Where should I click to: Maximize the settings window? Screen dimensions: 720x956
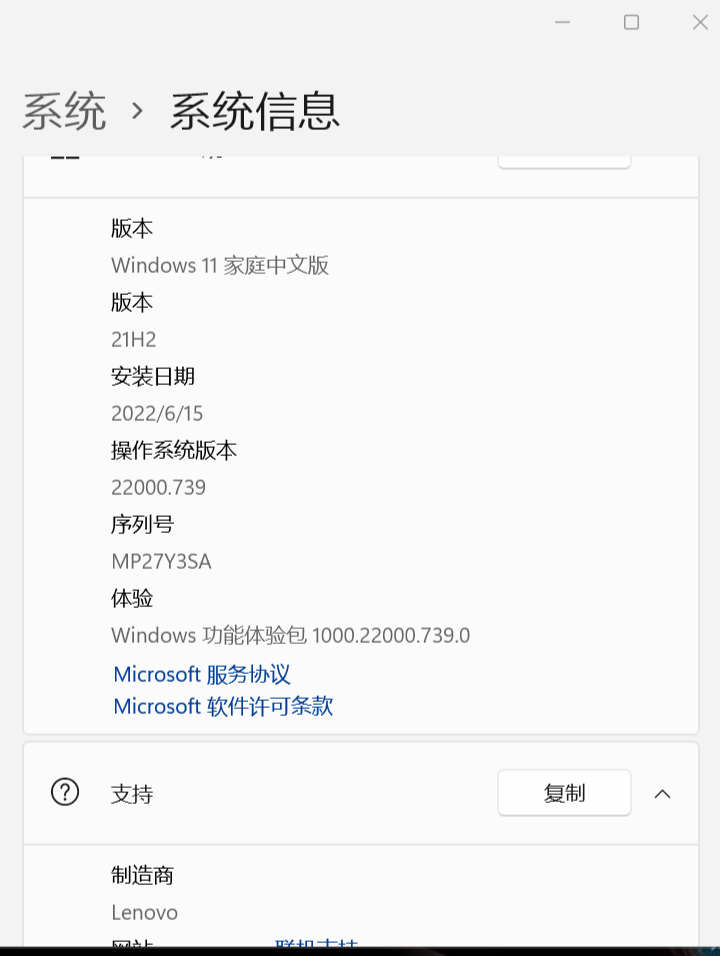point(631,22)
